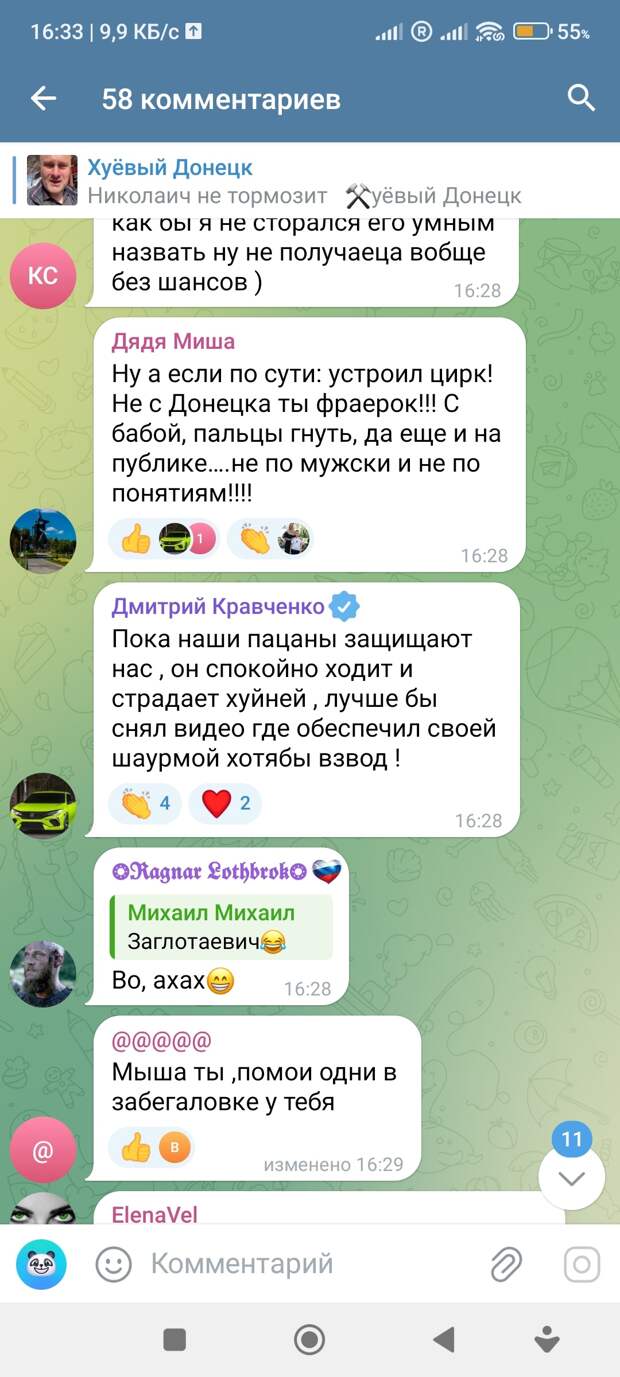Type in the Комментарий input field
Viewport: 620px width, 1377px height.
click(x=300, y=1265)
